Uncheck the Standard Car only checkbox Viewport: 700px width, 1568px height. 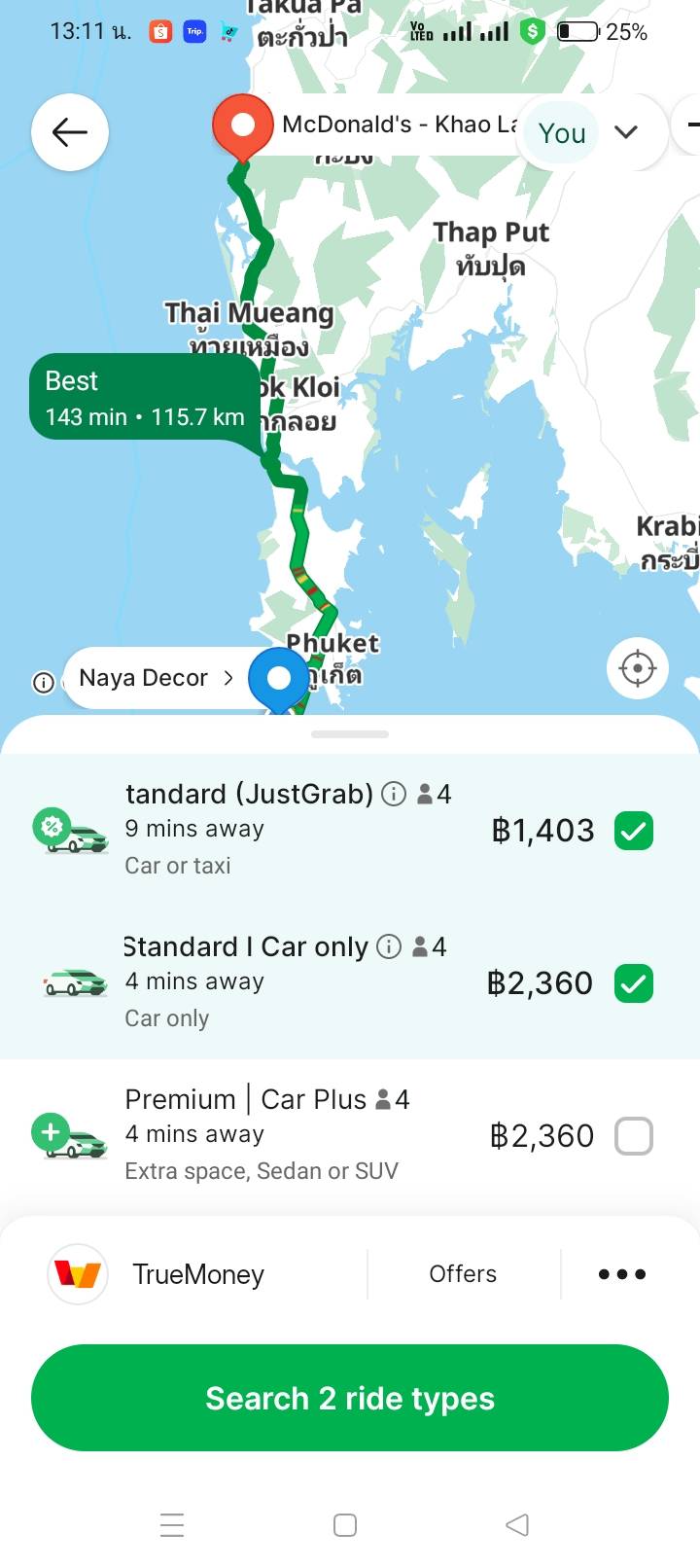[634, 983]
